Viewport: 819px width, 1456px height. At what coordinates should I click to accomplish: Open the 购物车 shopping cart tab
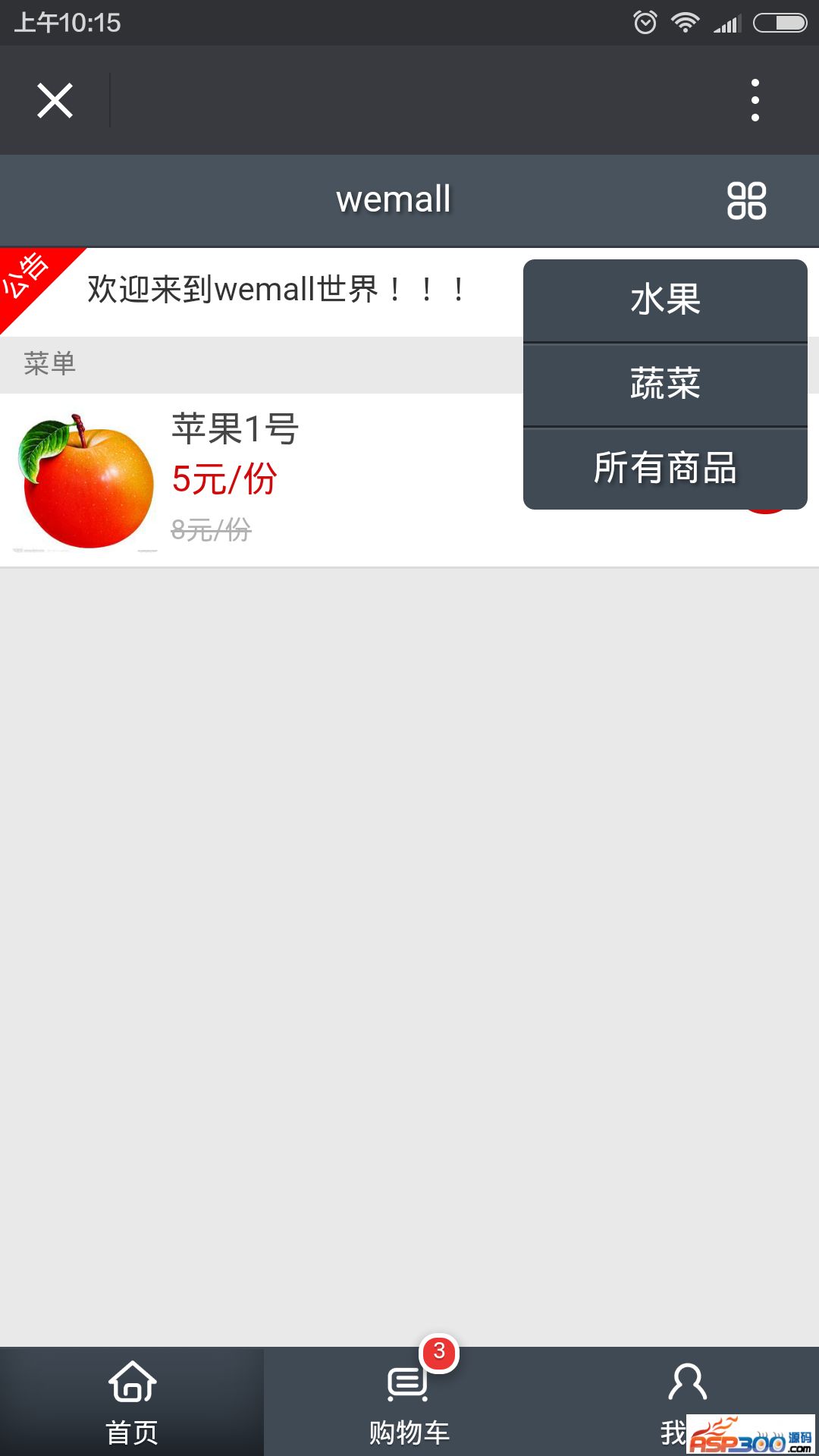[x=409, y=1401]
